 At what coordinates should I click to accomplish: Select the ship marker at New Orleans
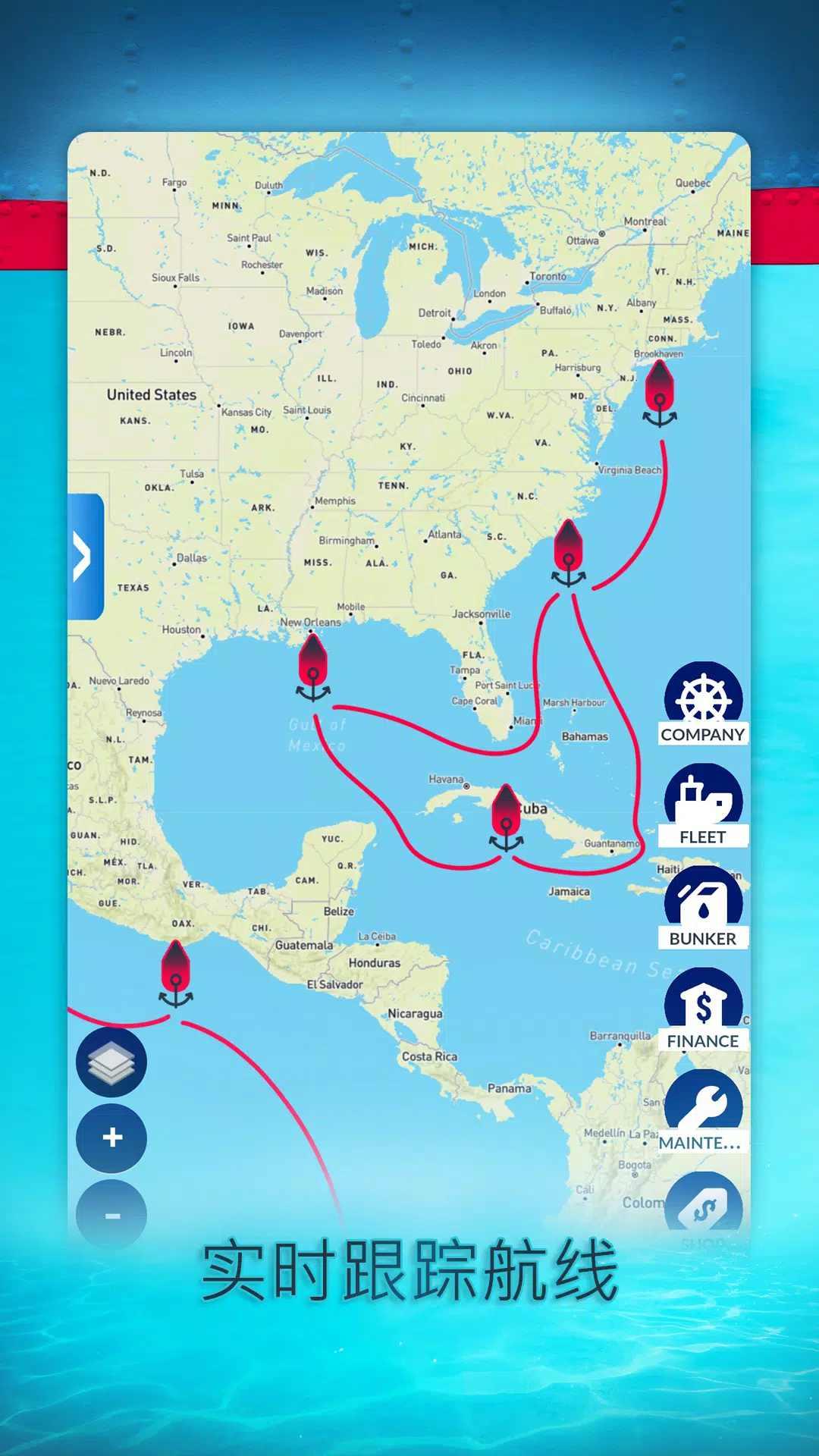click(312, 667)
